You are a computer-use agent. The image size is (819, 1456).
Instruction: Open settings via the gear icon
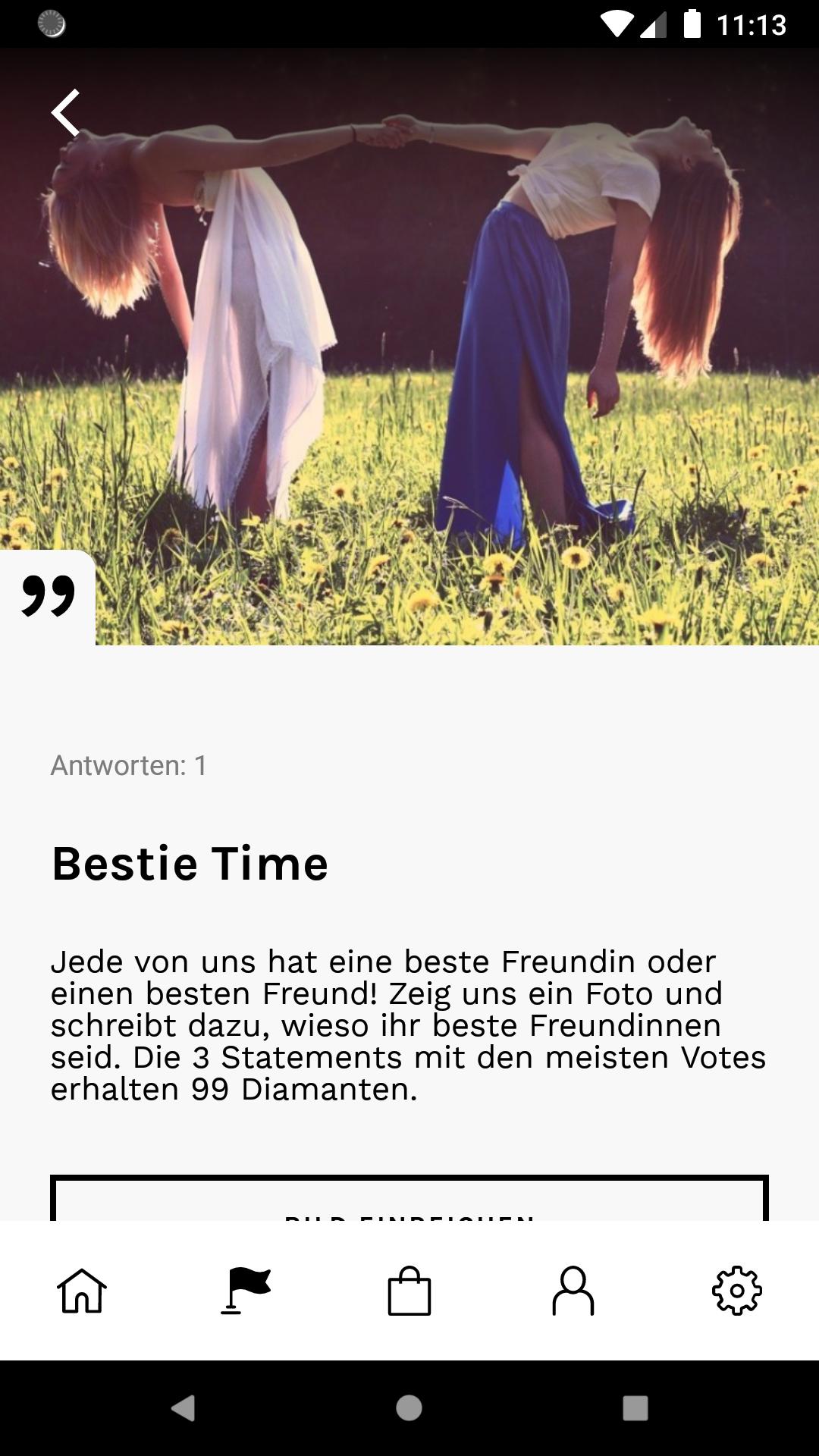(x=736, y=1291)
